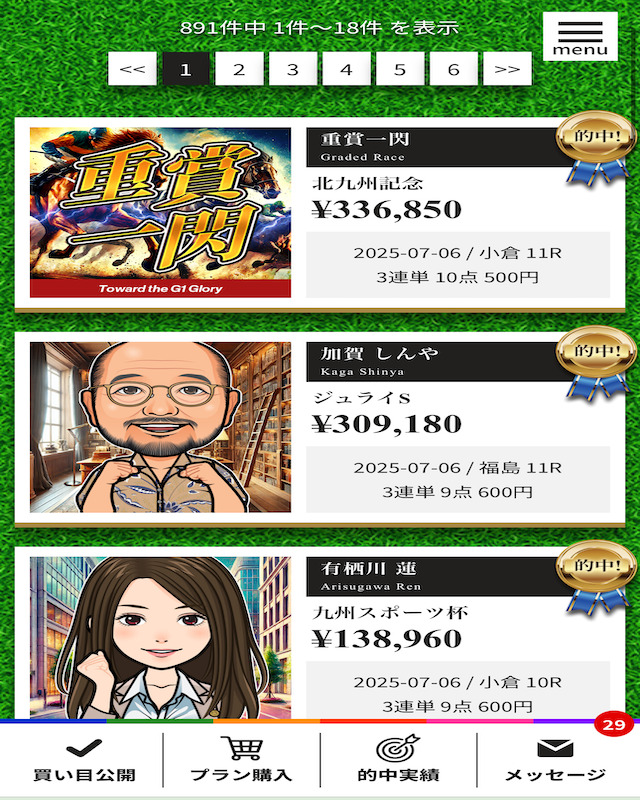Go to results page 5
640x800 pixels.
click(400, 69)
